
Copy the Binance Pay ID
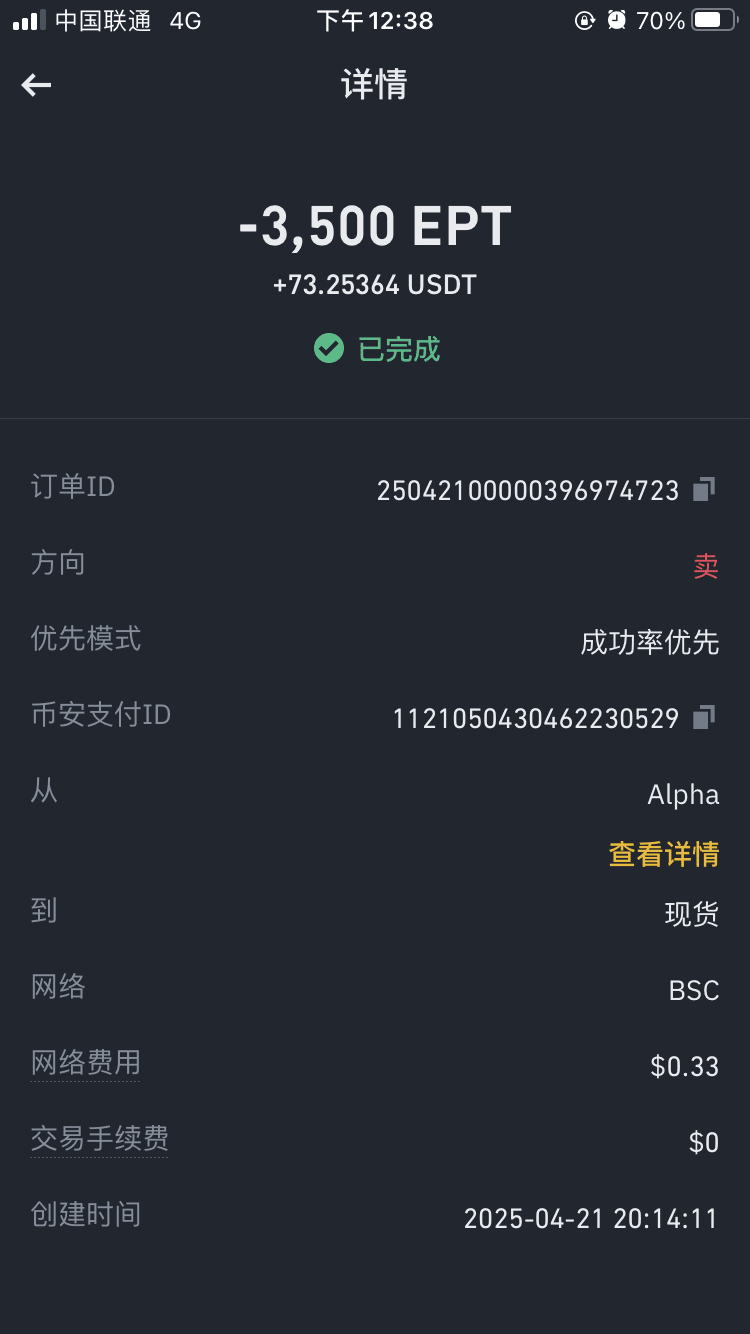pos(704,717)
